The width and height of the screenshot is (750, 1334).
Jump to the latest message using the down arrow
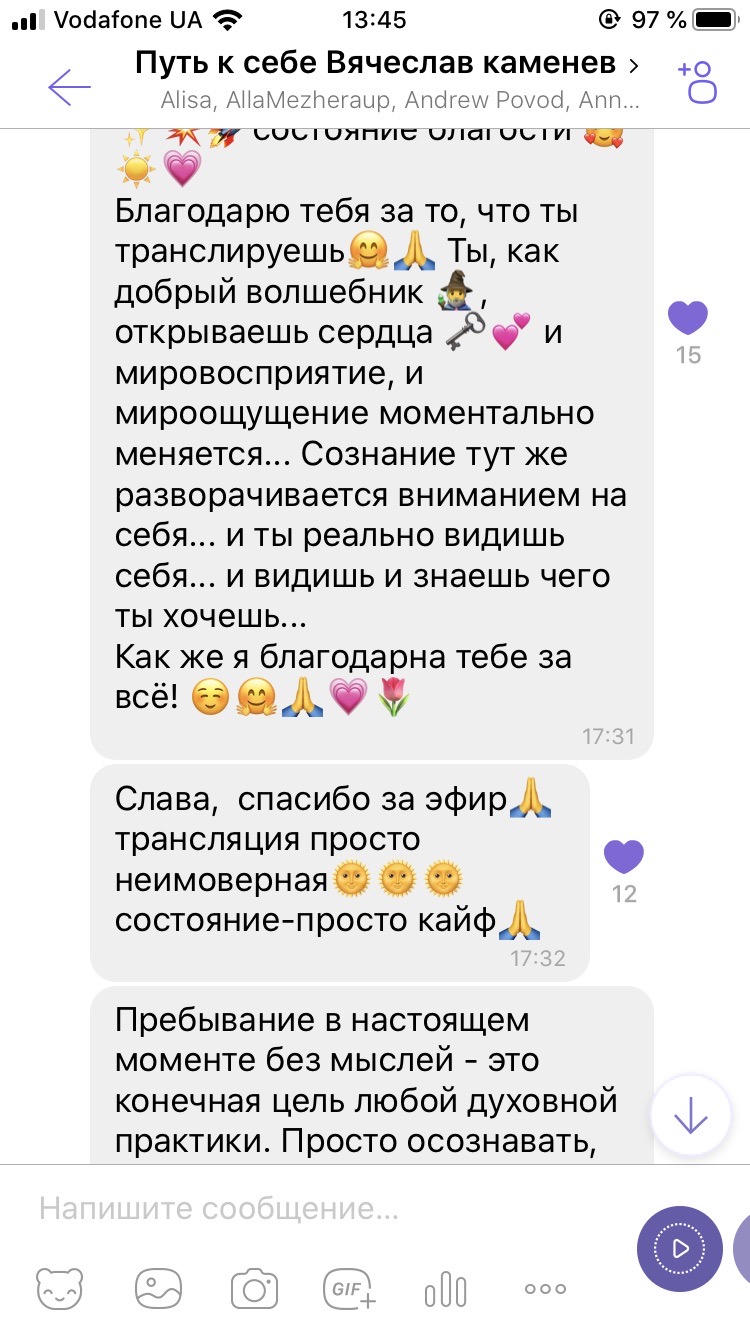[x=690, y=1116]
